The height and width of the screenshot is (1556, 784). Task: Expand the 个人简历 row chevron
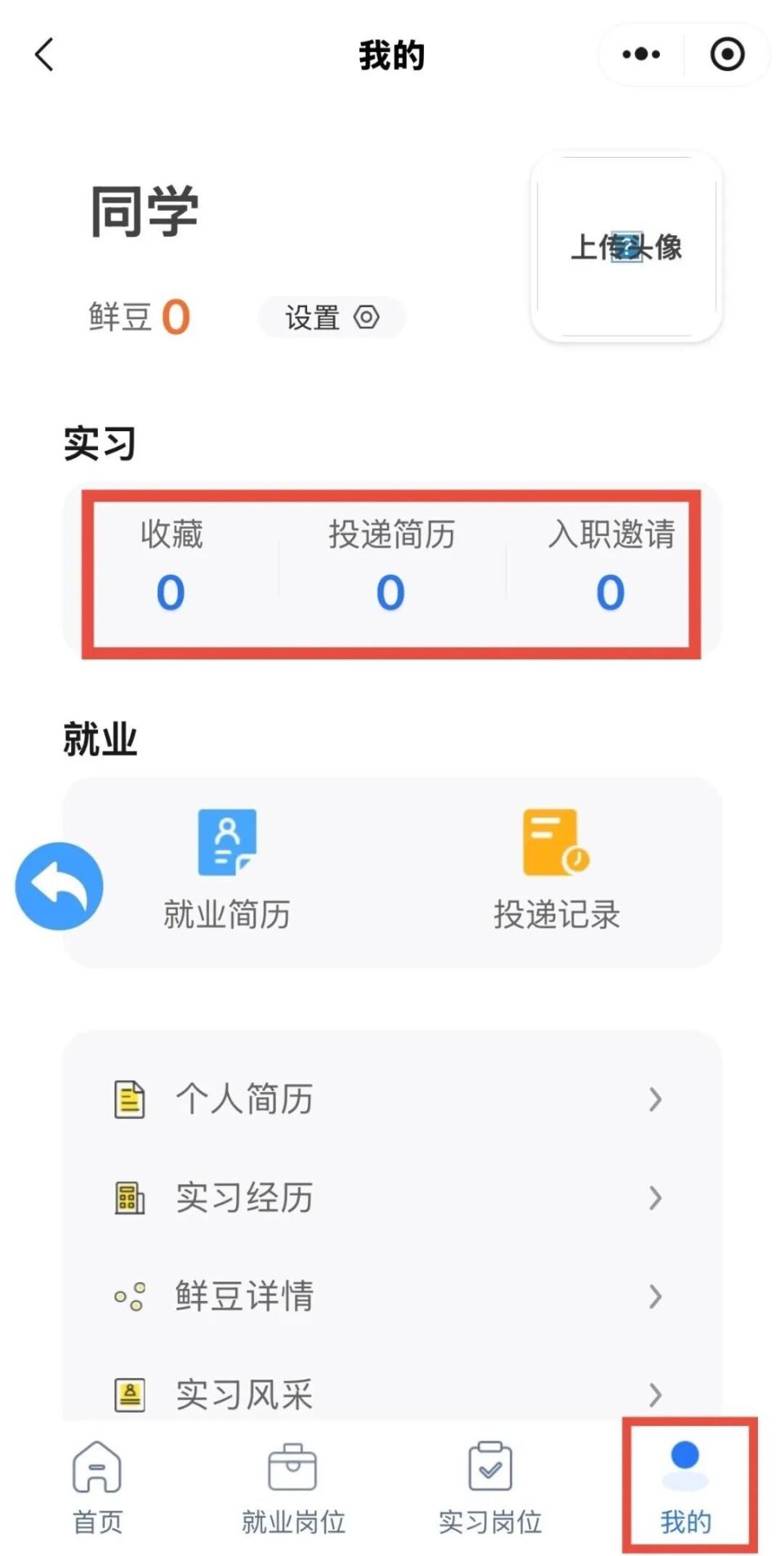tap(657, 1099)
